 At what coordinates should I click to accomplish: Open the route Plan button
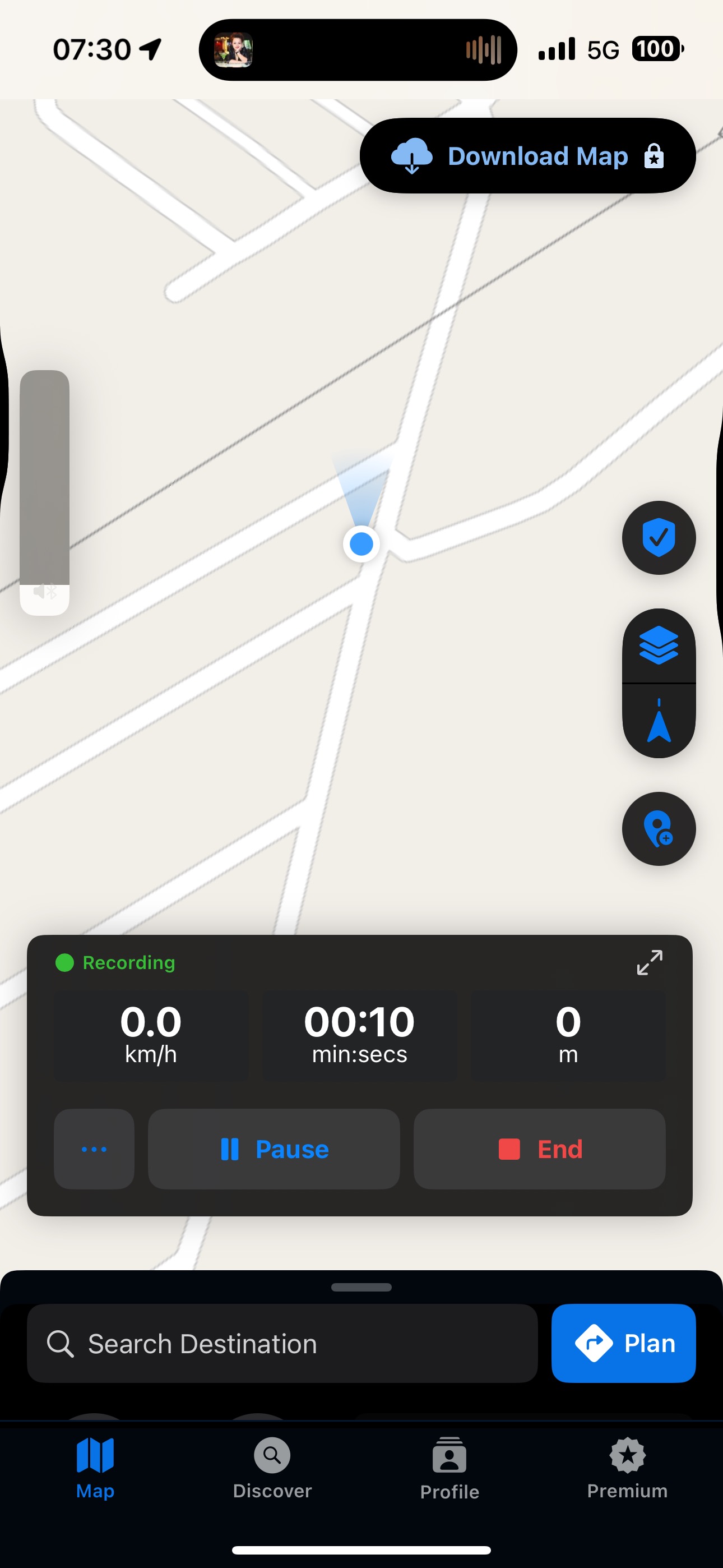(x=623, y=1343)
